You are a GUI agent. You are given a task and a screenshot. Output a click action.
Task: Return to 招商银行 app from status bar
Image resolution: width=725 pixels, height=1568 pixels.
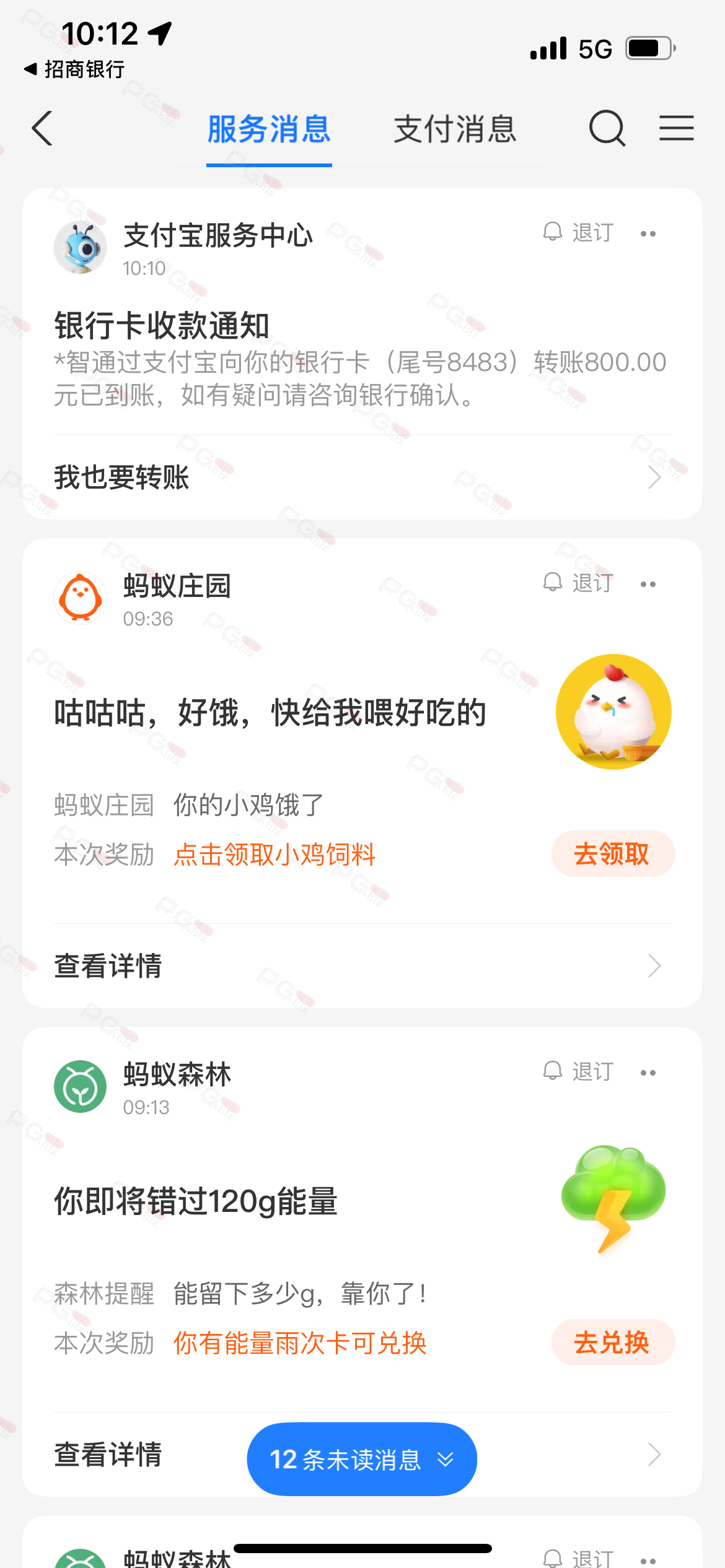(74, 69)
